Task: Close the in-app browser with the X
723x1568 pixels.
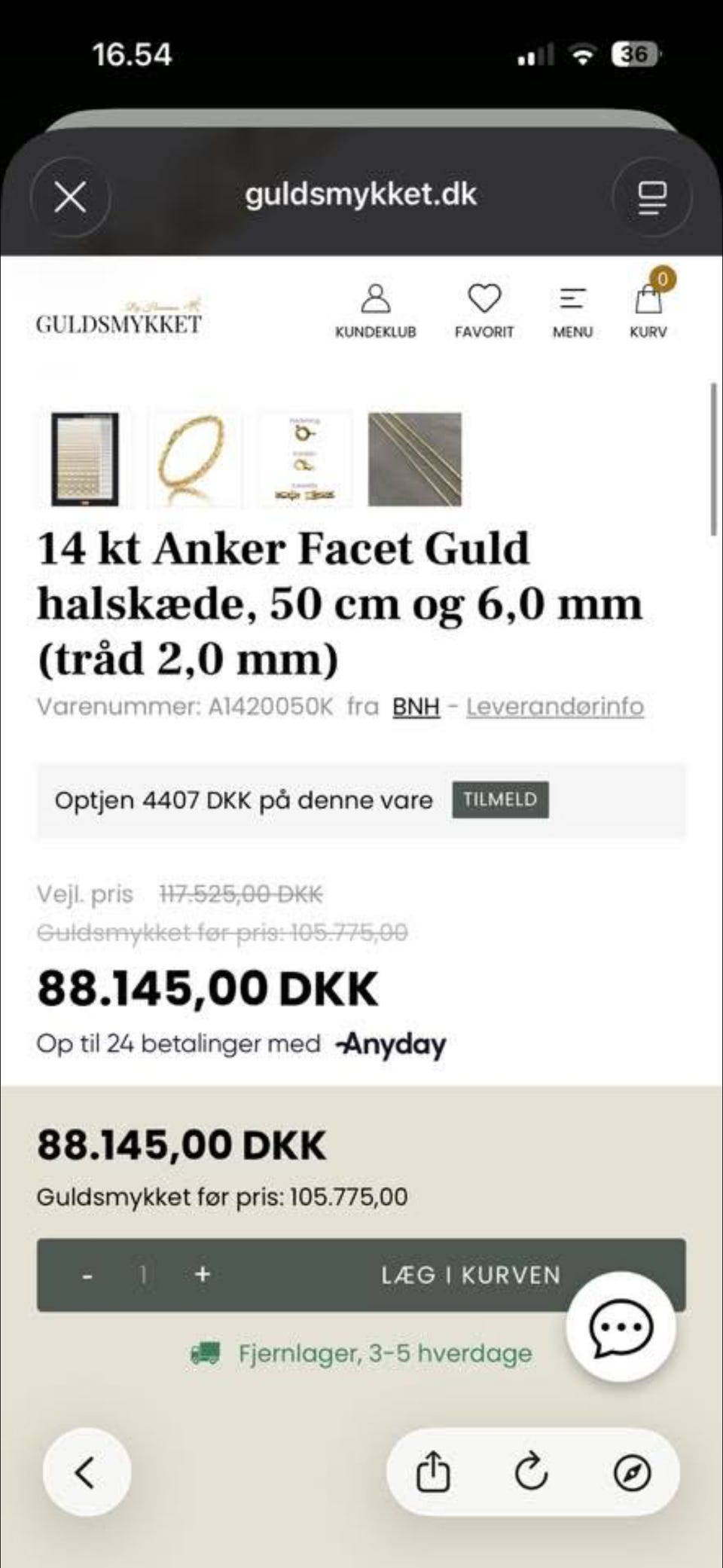Action: tap(70, 196)
